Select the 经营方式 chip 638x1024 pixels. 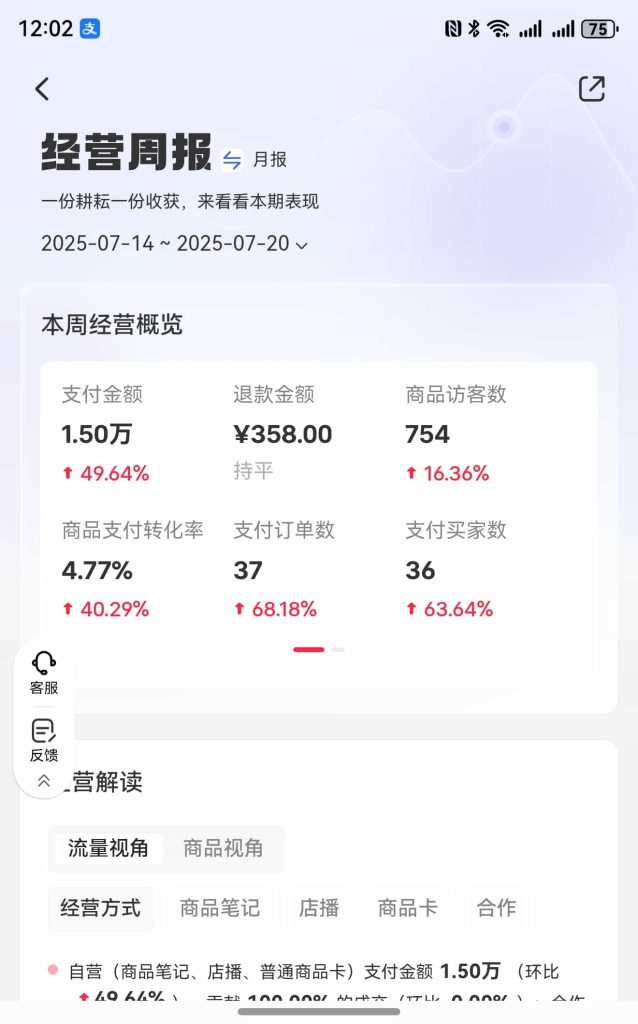(101, 908)
